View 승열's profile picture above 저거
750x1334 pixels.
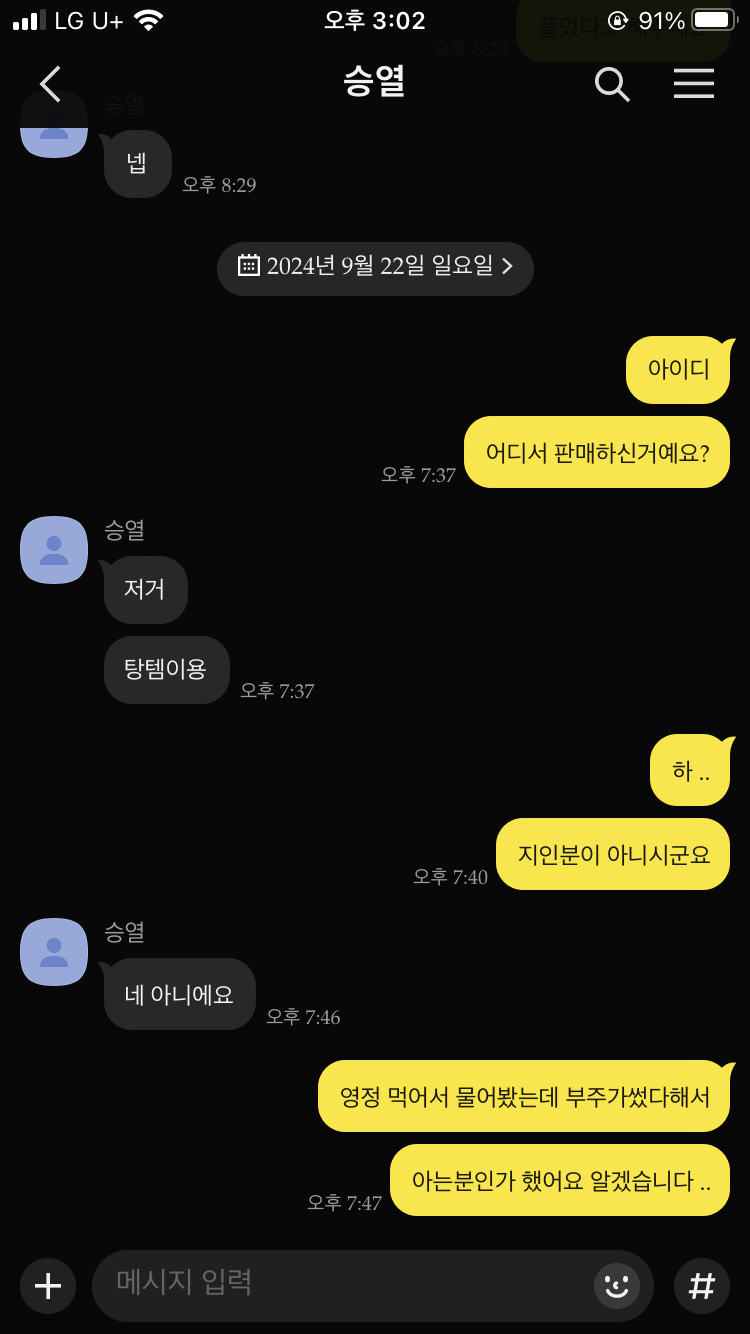pos(54,550)
